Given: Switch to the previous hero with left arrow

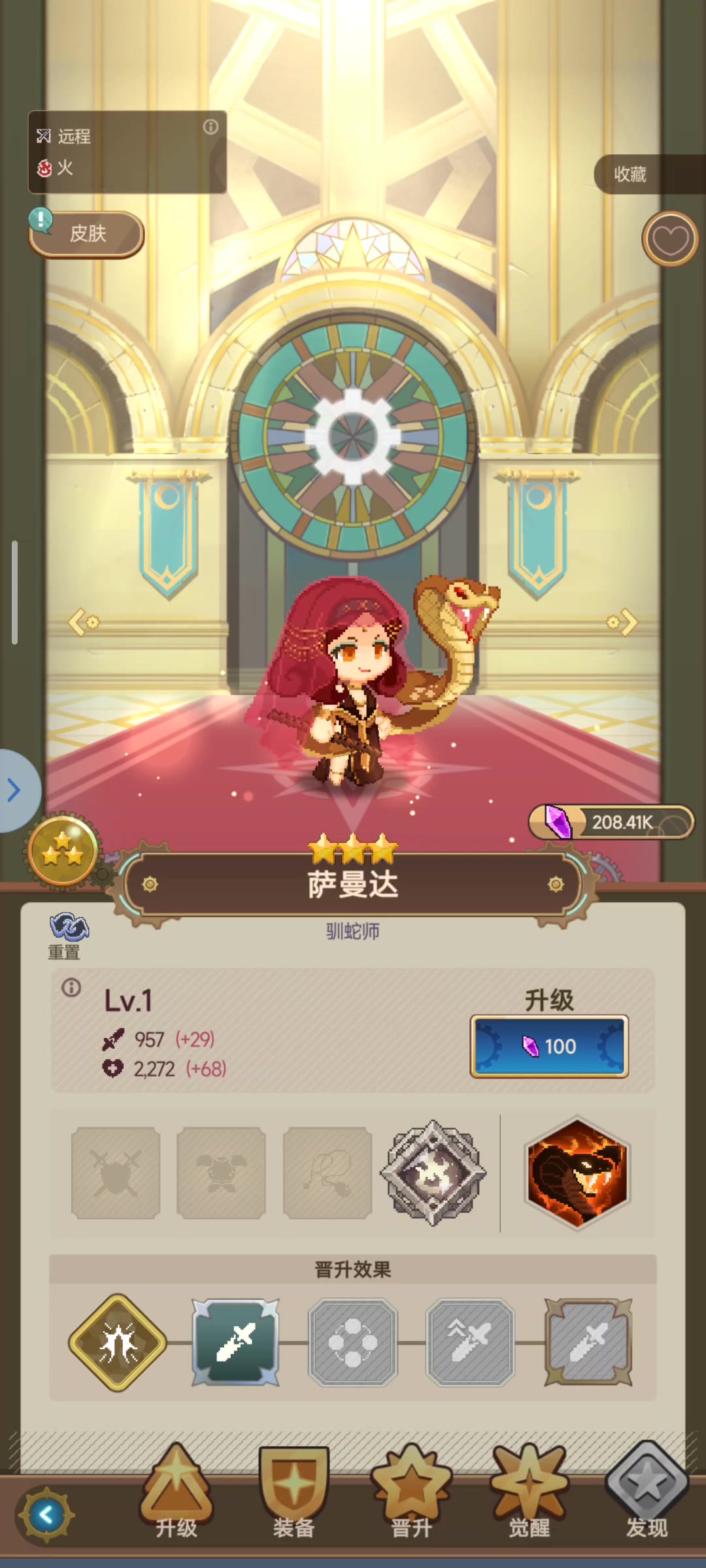Looking at the screenshot, I should 83,622.
